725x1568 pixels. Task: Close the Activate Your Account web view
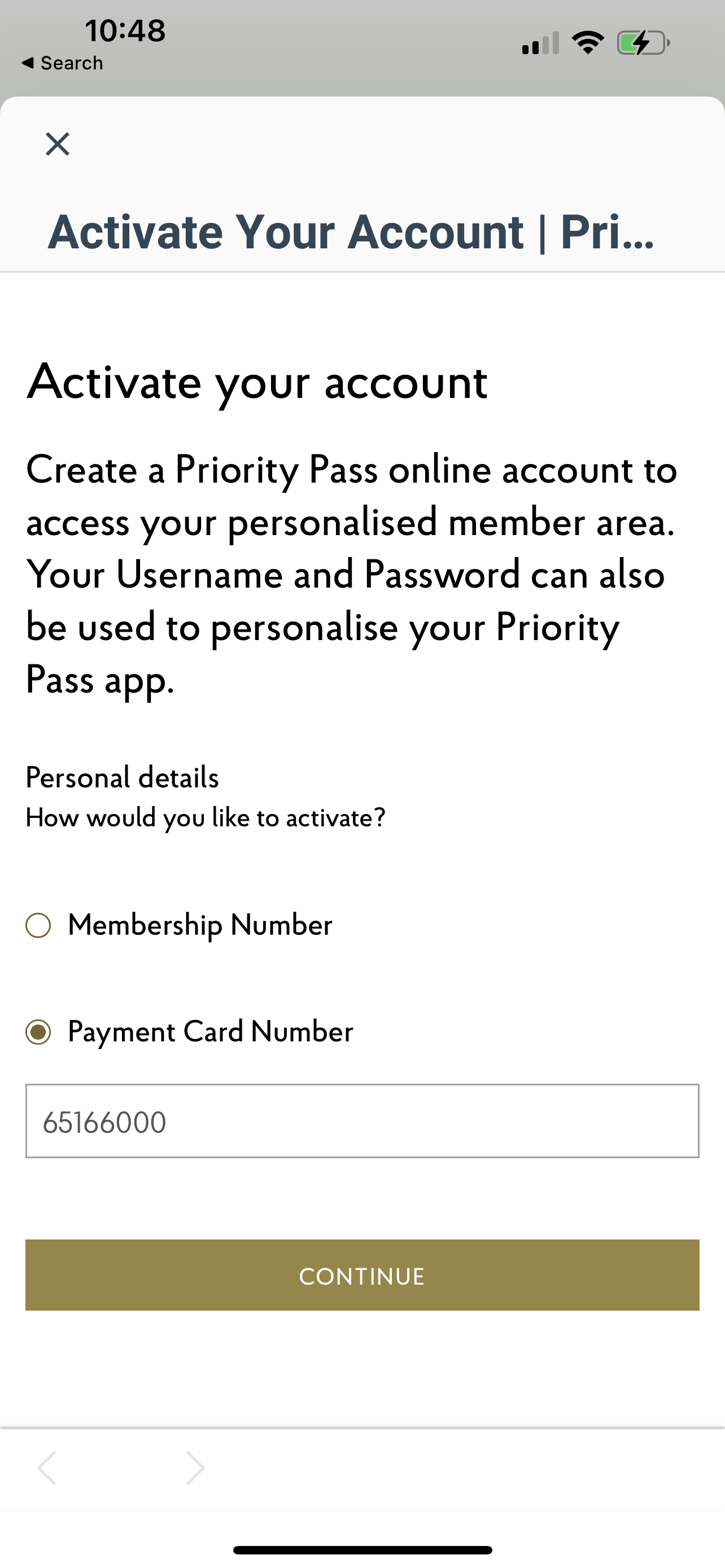click(x=58, y=144)
